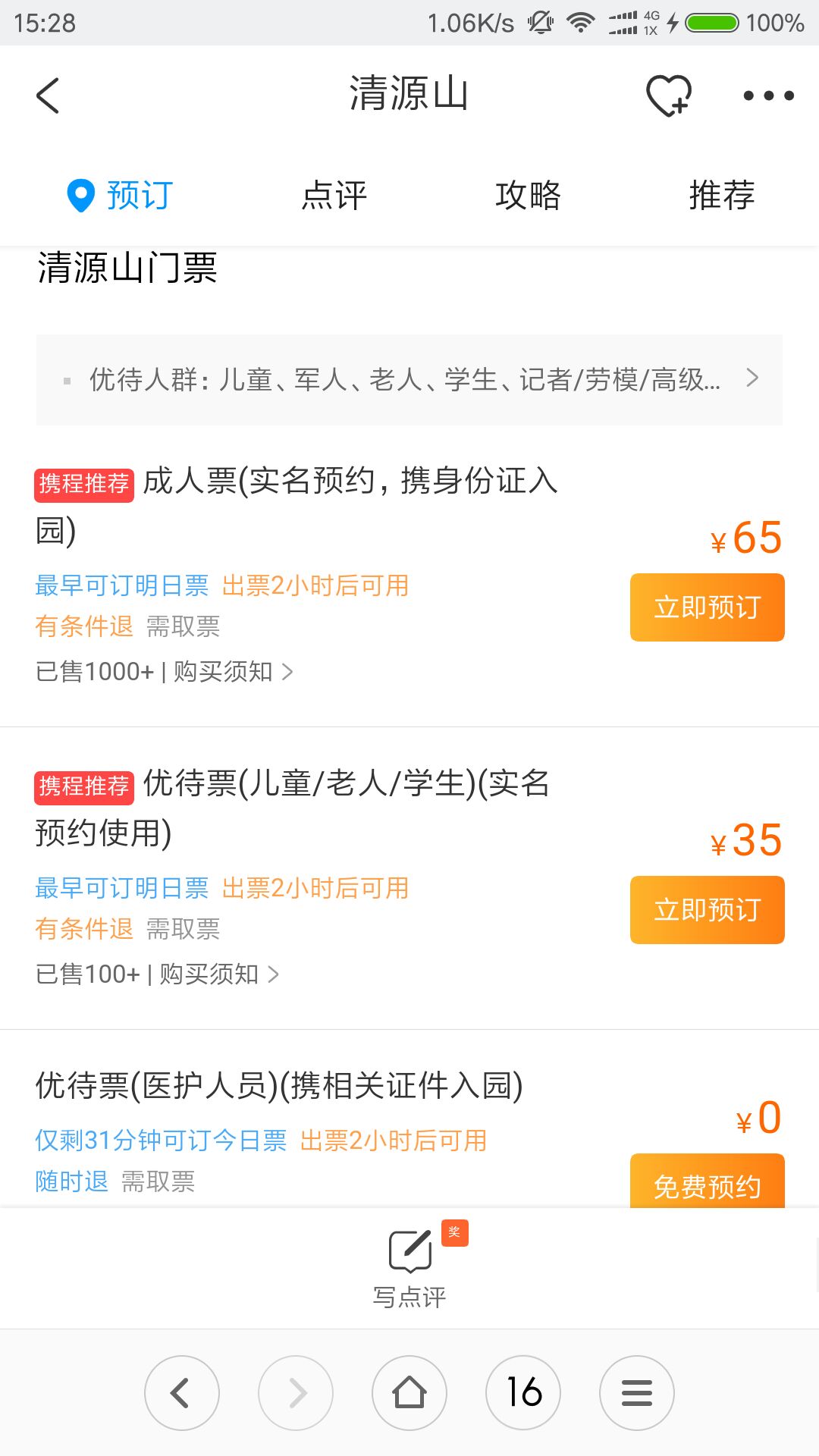Book the 成人票 with 立即预订
Screen dimensions: 819x1456
point(707,607)
